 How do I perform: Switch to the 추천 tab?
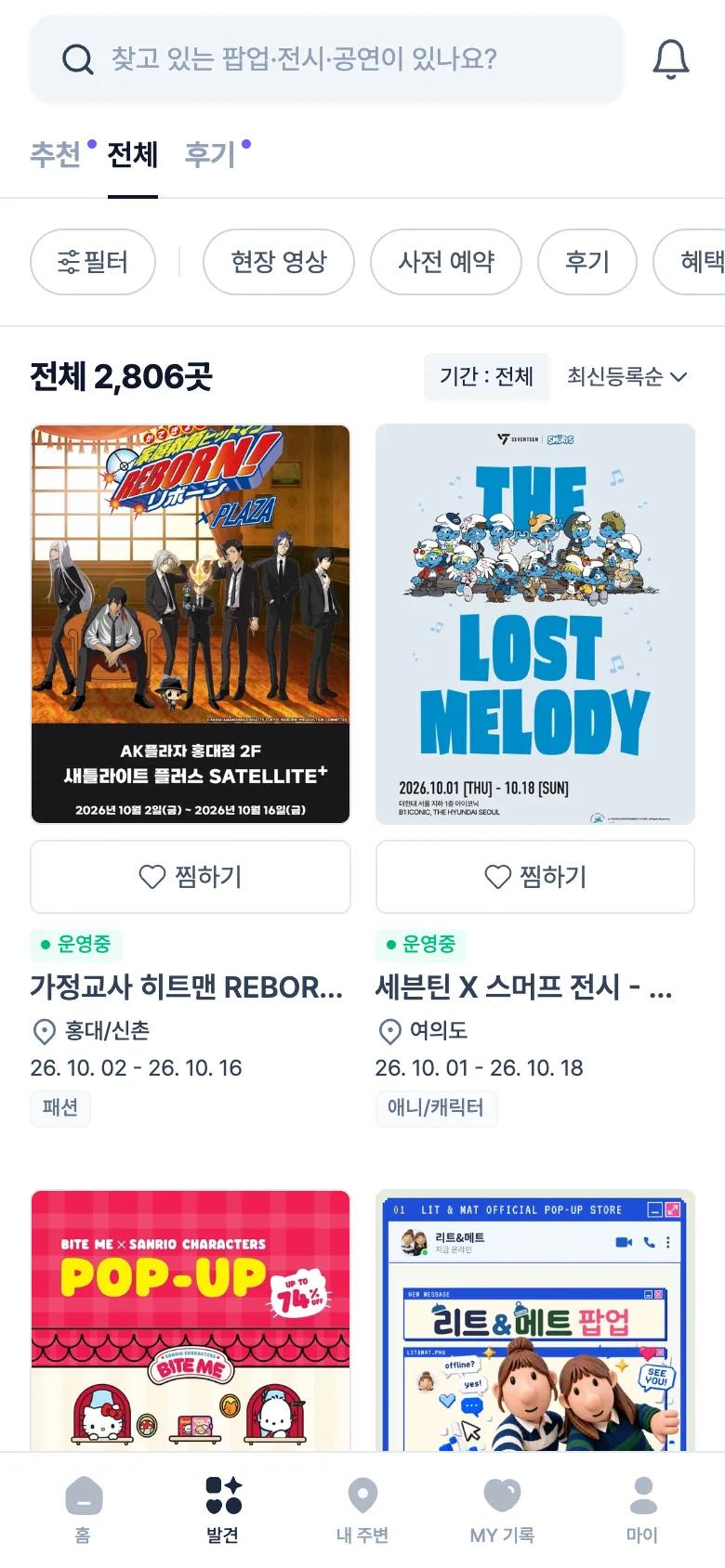point(56,154)
